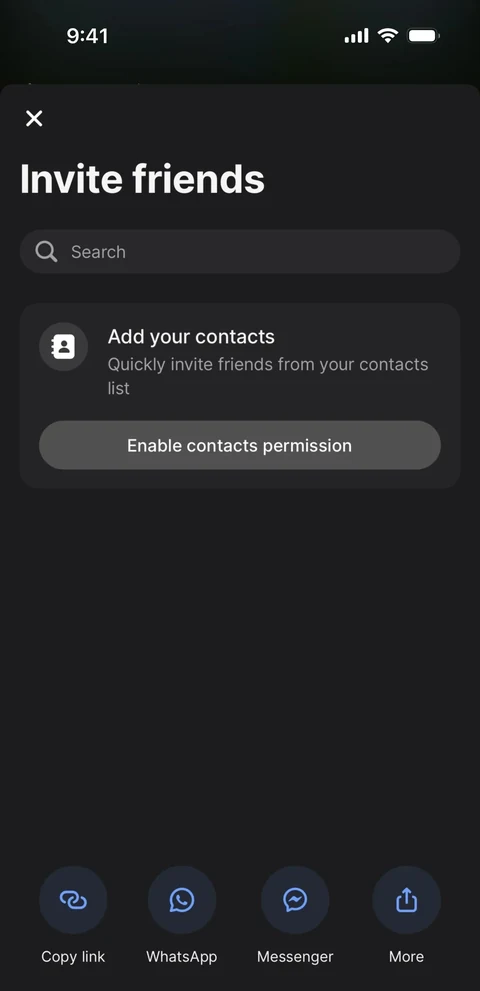Close the Invite friends sheet
This screenshot has width=480, height=991.
34,118
